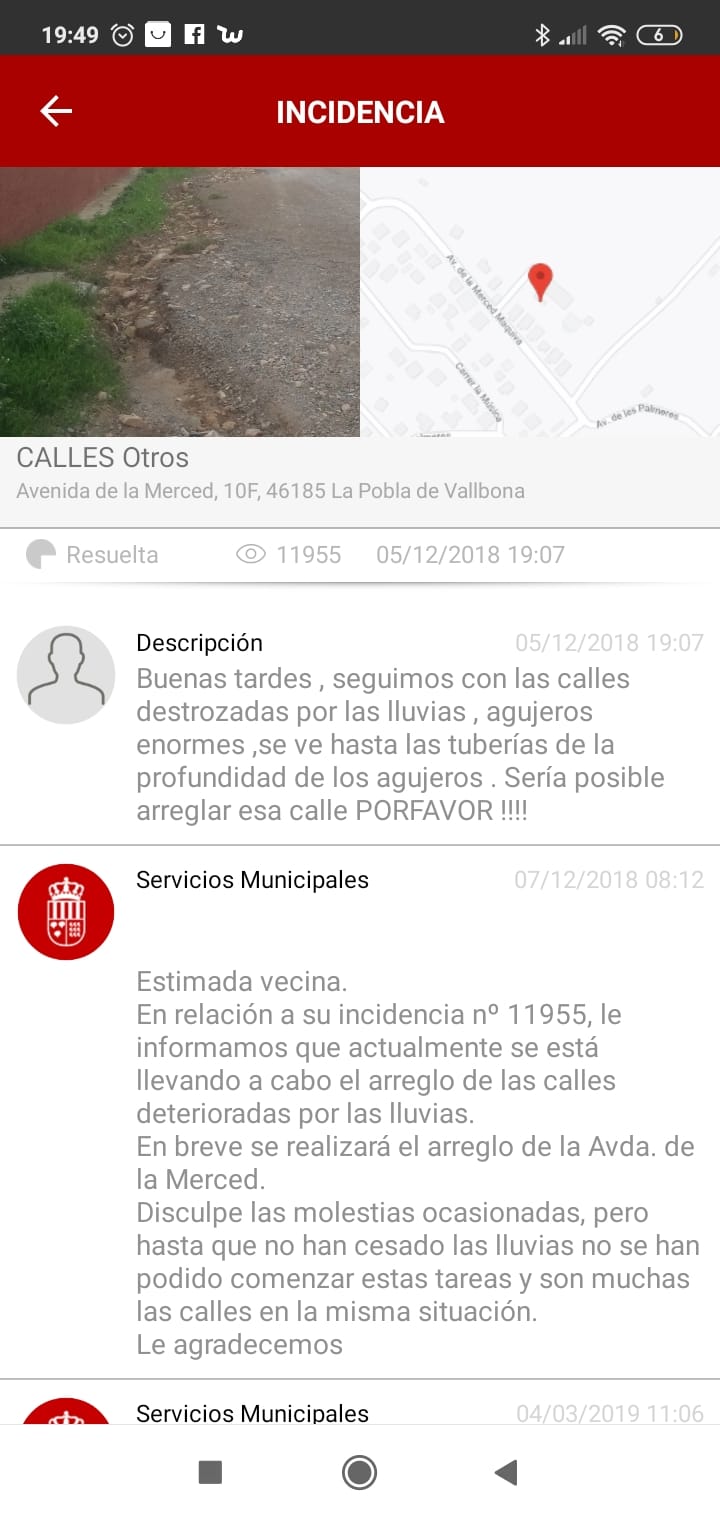Tap the system back triangle
The image size is (720, 1520).
506,1472
